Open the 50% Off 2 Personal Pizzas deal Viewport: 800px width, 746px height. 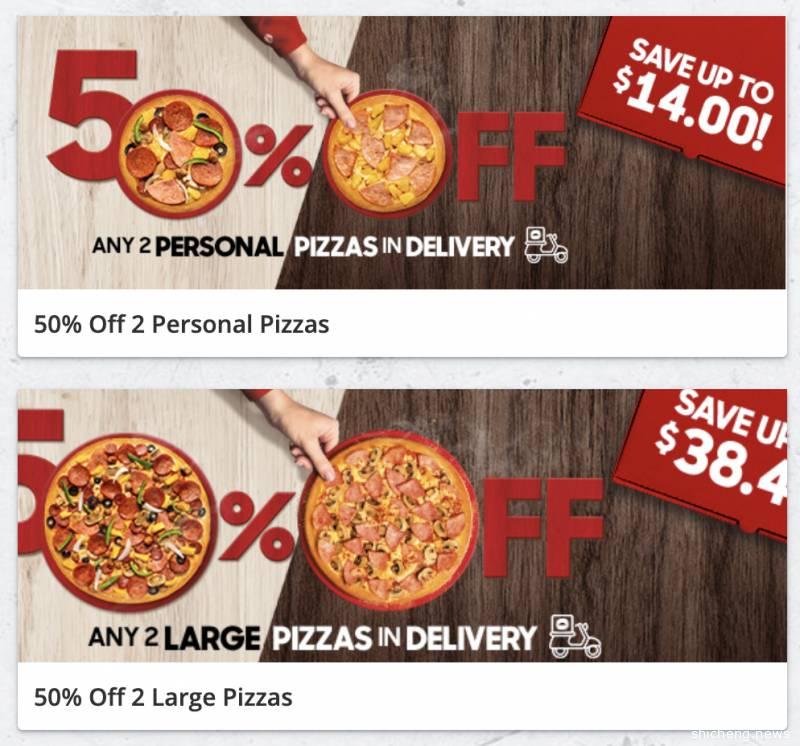[181, 324]
